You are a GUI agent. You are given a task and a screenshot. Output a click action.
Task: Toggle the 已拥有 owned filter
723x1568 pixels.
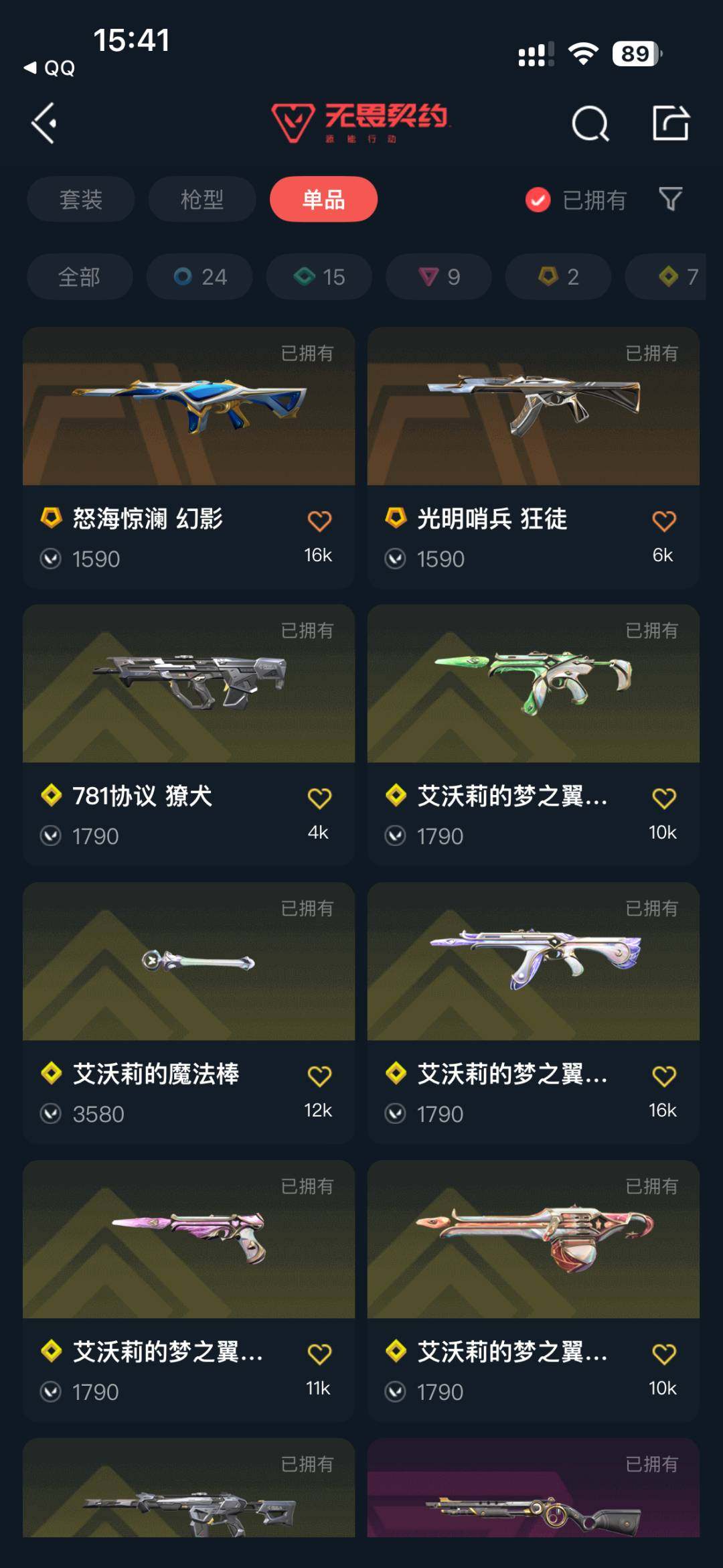click(x=577, y=200)
